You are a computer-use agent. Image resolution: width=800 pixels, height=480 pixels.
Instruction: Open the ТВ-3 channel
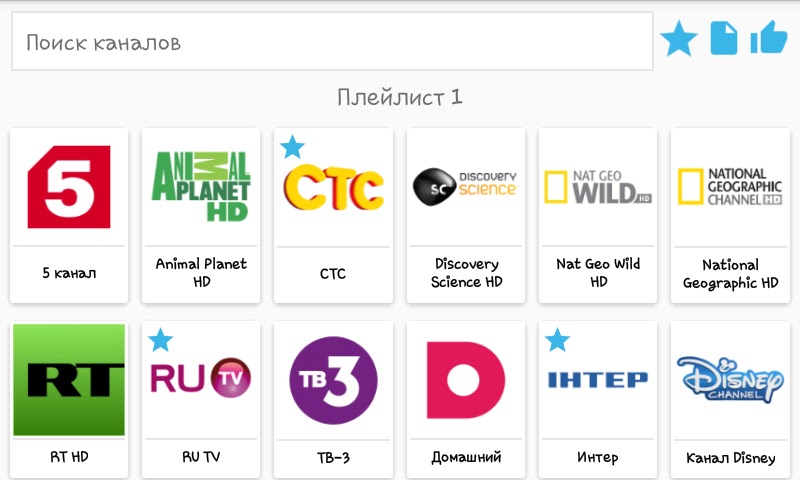(333, 398)
